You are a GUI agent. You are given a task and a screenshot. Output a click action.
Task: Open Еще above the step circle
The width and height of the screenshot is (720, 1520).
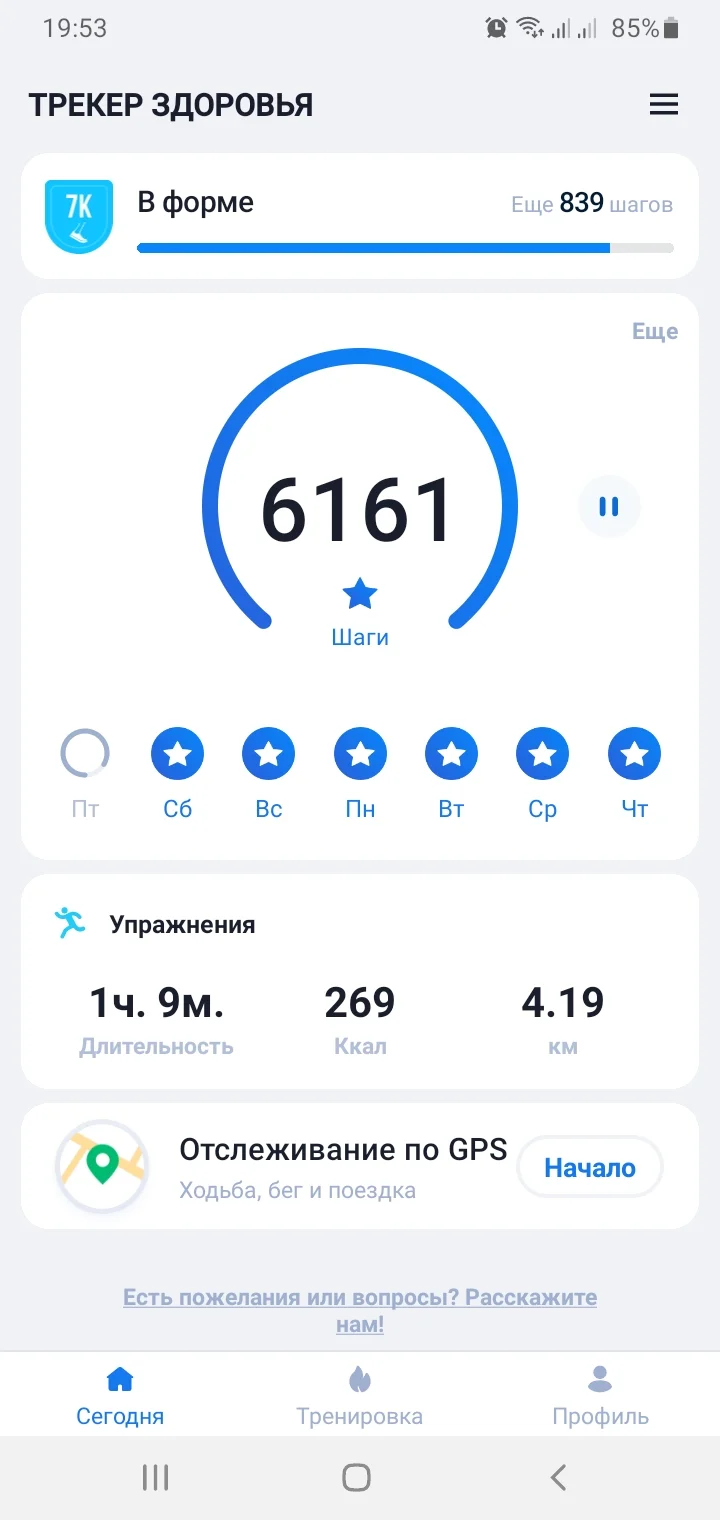pos(656,331)
